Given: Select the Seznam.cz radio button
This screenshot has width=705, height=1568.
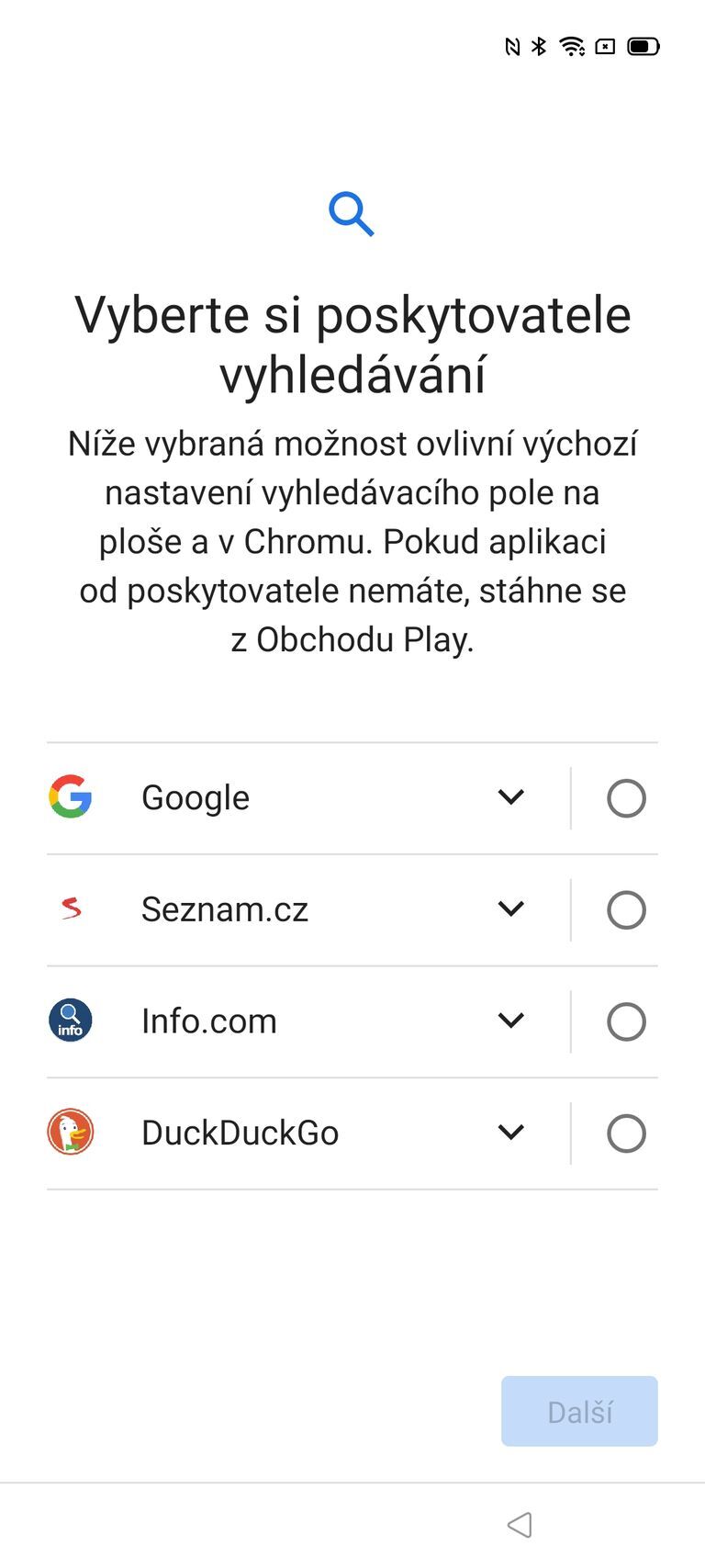Looking at the screenshot, I should (626, 910).
